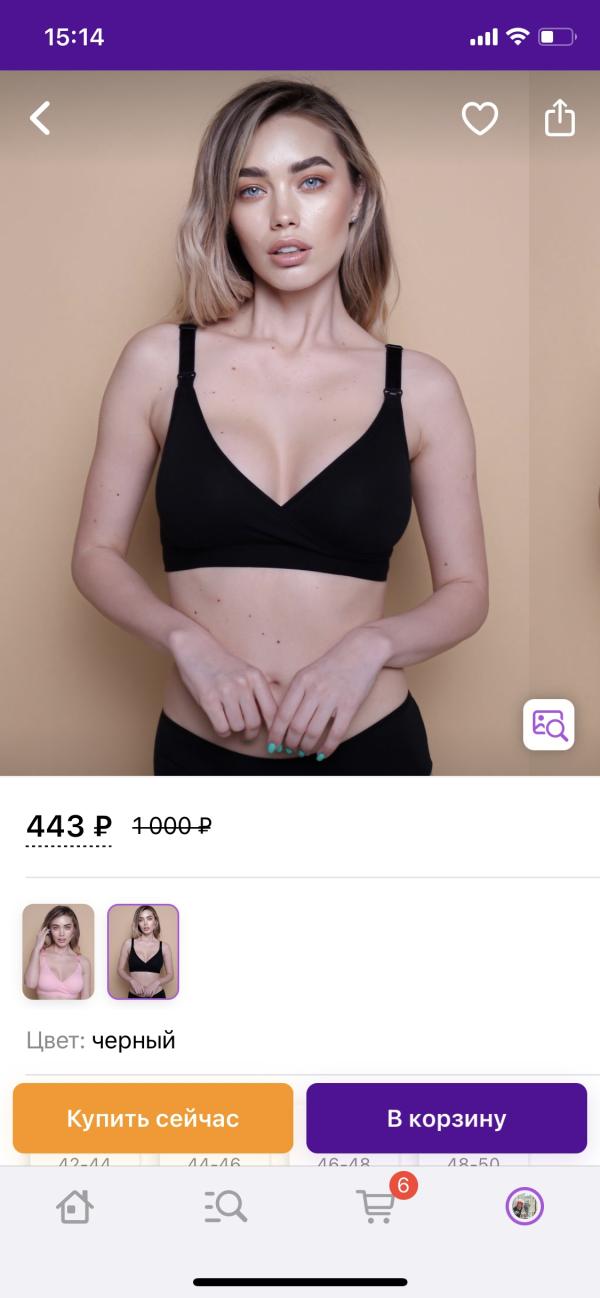Screen dimensions: 600x1298
Task: Go back to the previous screen
Action: [x=40, y=118]
